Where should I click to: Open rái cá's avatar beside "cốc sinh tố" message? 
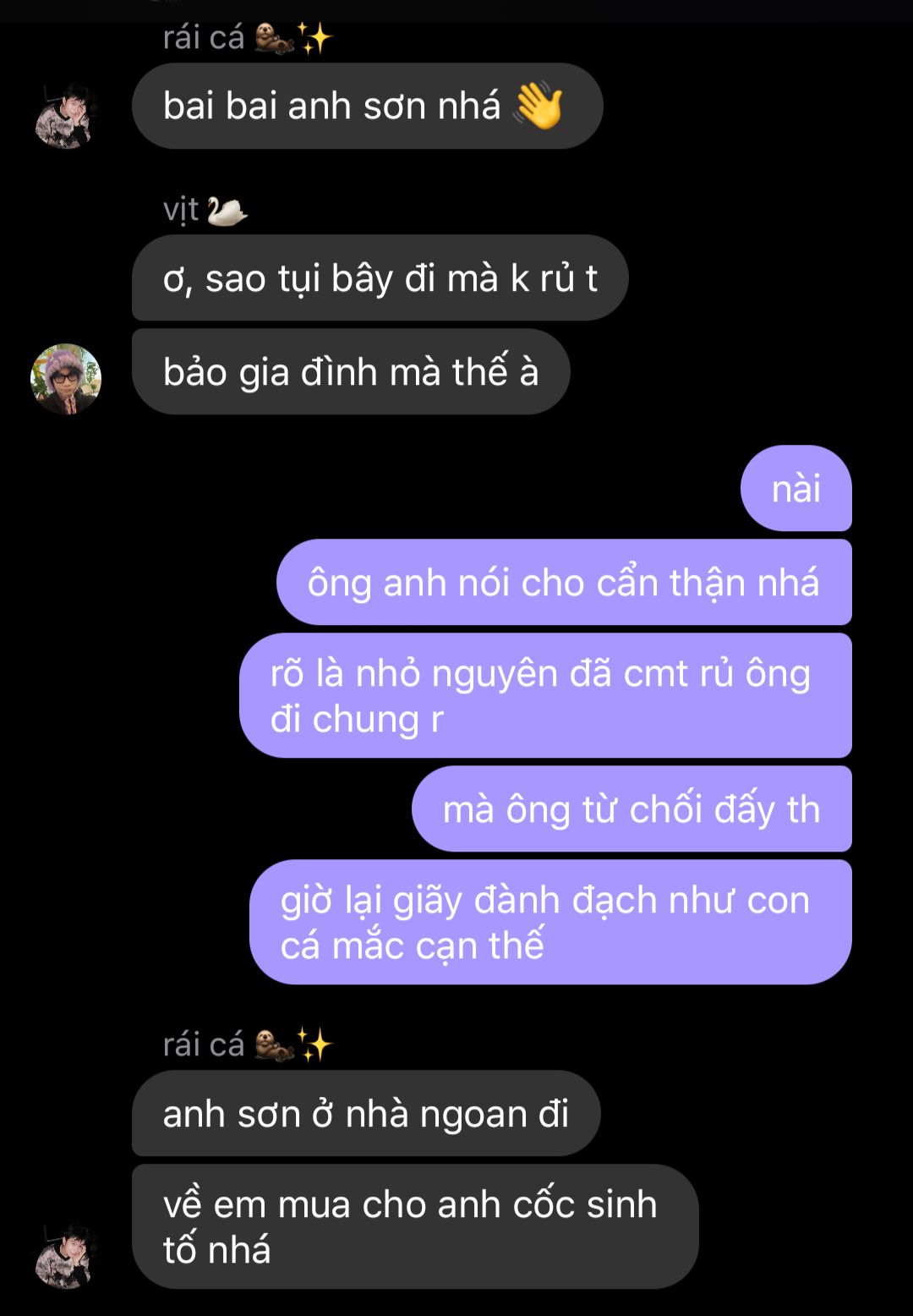click(x=66, y=1254)
